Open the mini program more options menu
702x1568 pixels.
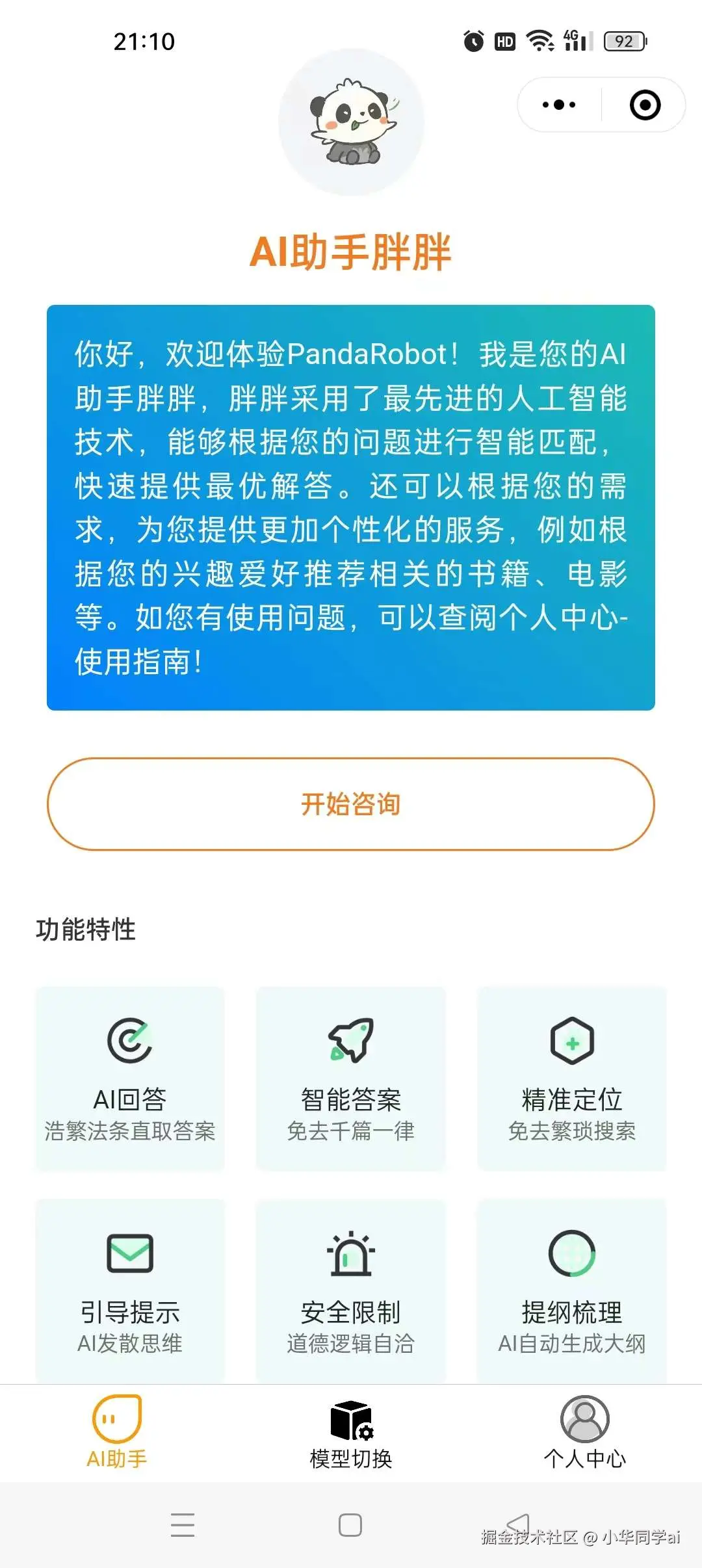pyautogui.click(x=559, y=105)
